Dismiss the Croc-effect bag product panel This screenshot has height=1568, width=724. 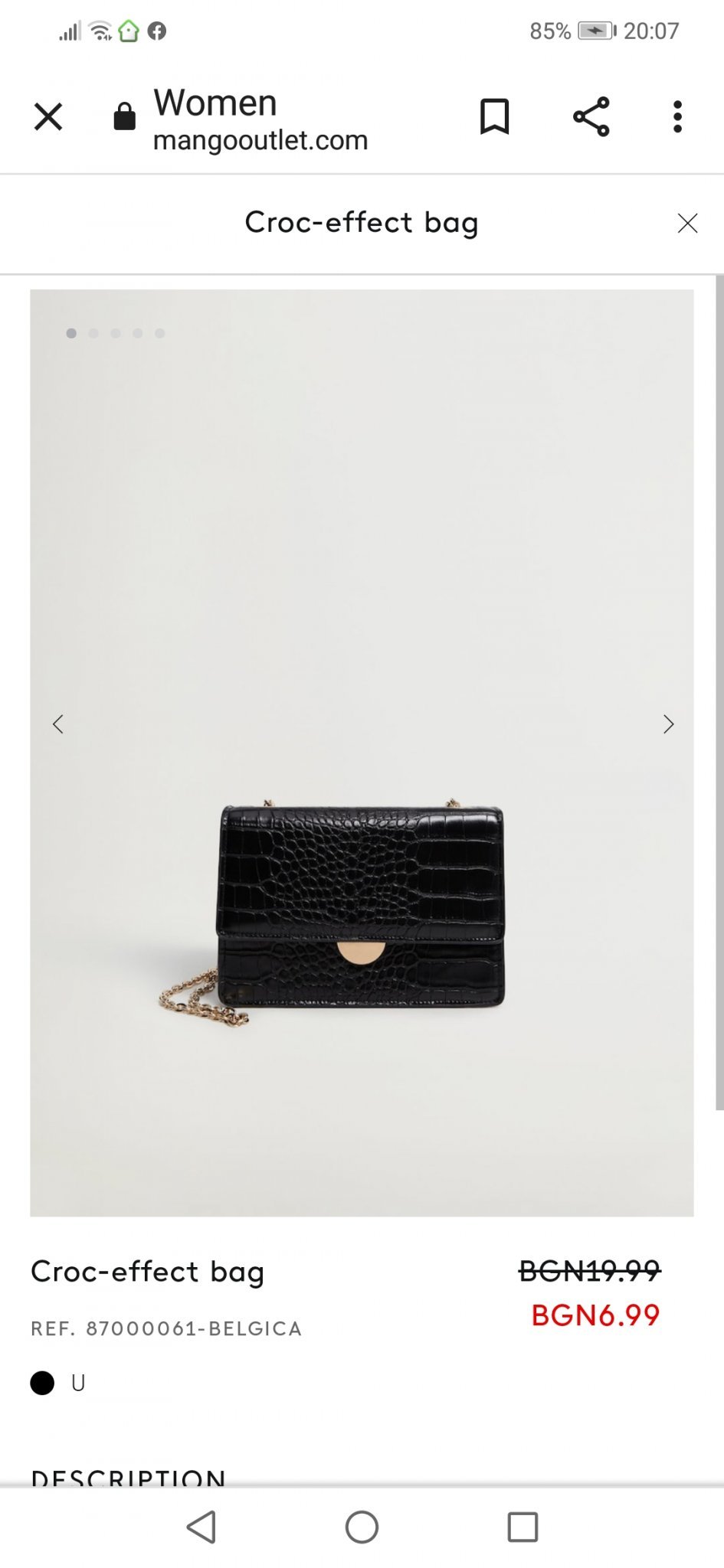tap(687, 223)
